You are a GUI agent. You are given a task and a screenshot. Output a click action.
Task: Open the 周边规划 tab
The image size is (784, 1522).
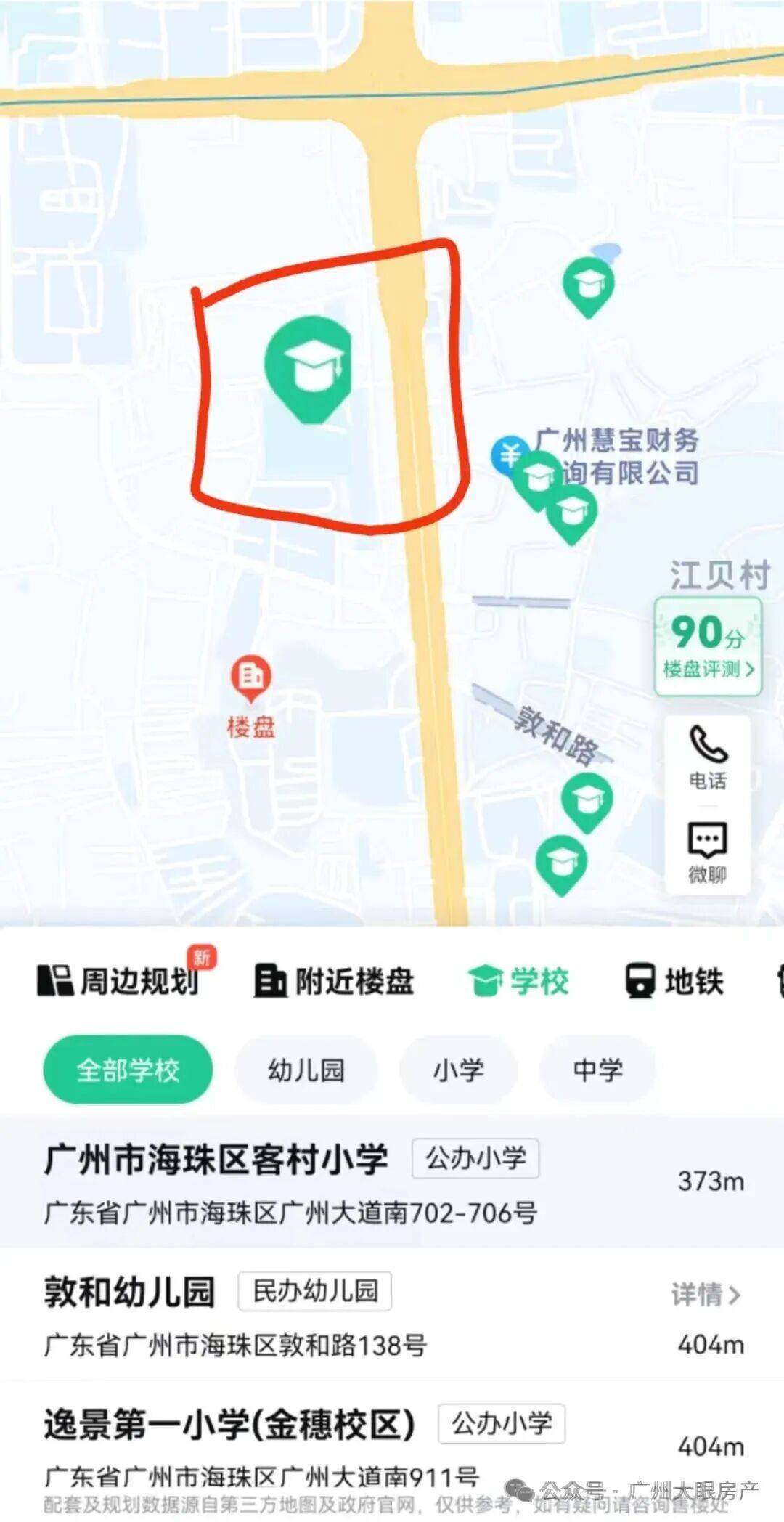(x=118, y=981)
